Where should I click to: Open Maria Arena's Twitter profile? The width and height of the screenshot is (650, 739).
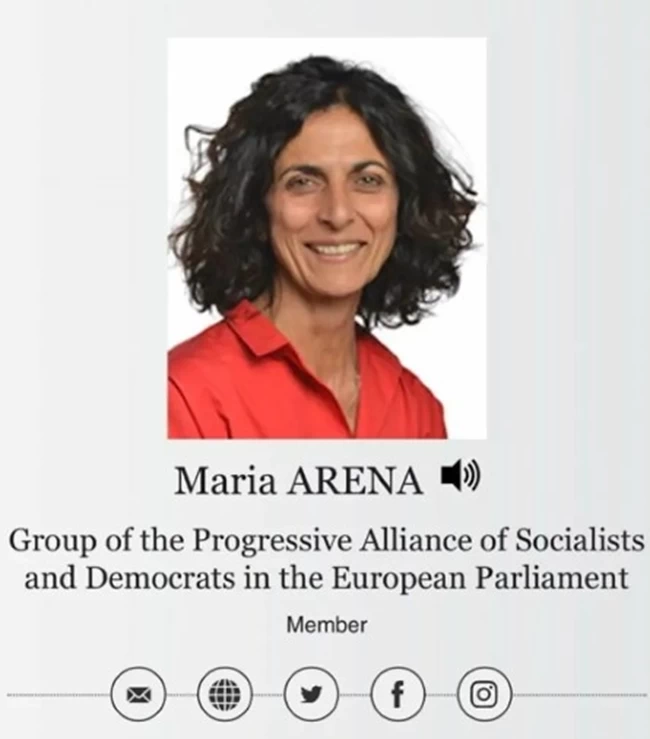311,694
